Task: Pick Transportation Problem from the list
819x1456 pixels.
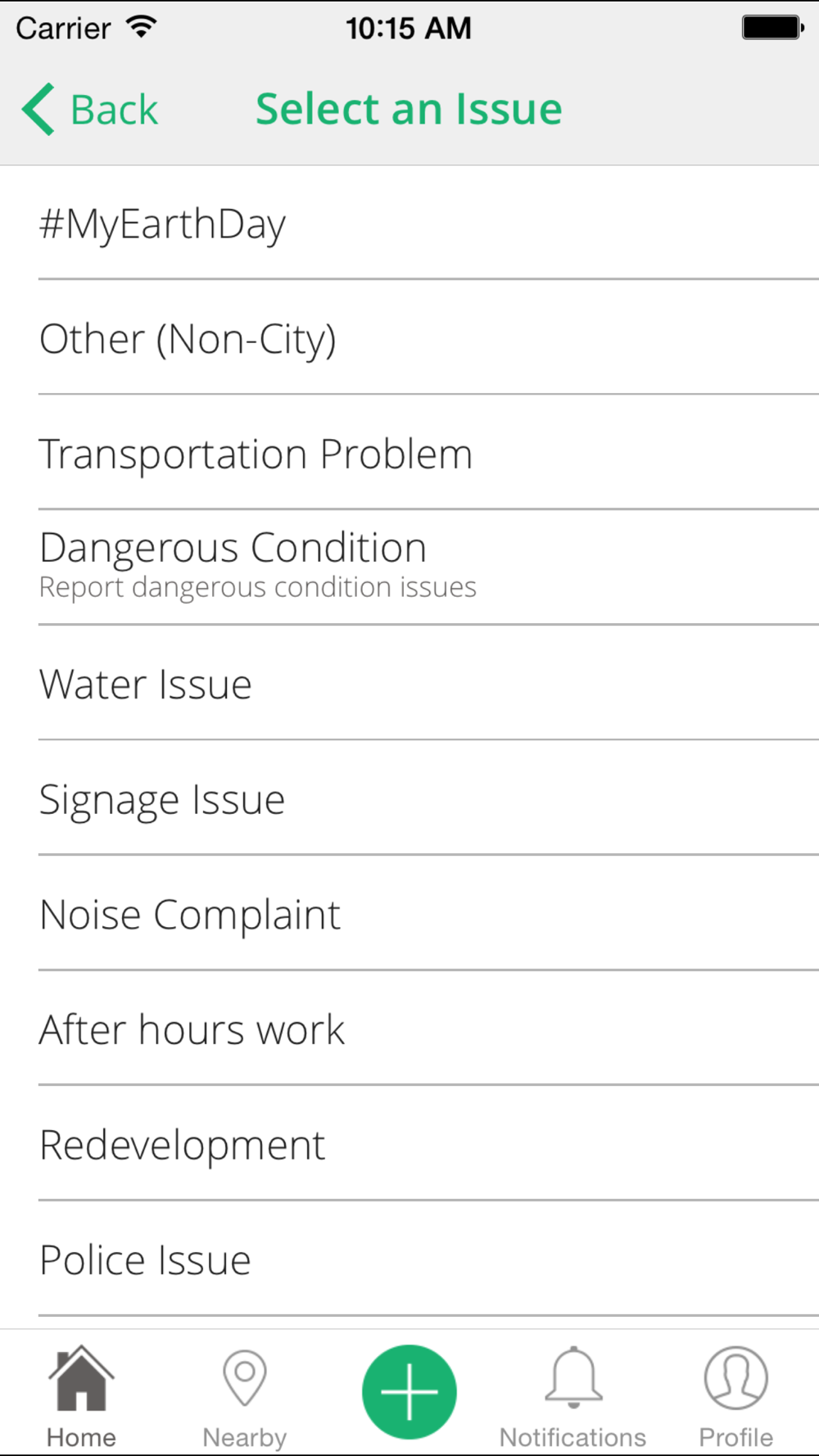Action: pos(409,453)
